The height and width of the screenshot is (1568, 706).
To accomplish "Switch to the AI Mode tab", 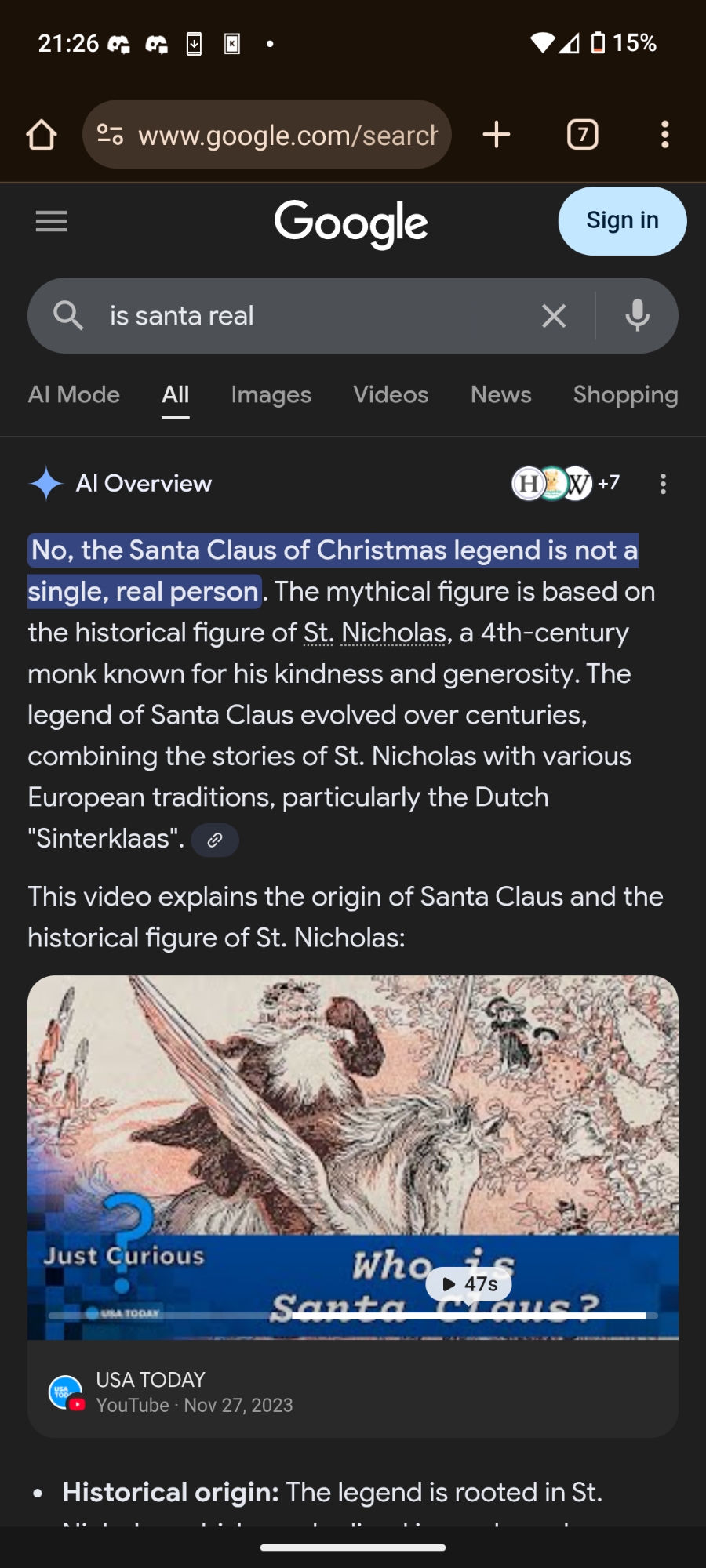I will (74, 395).
